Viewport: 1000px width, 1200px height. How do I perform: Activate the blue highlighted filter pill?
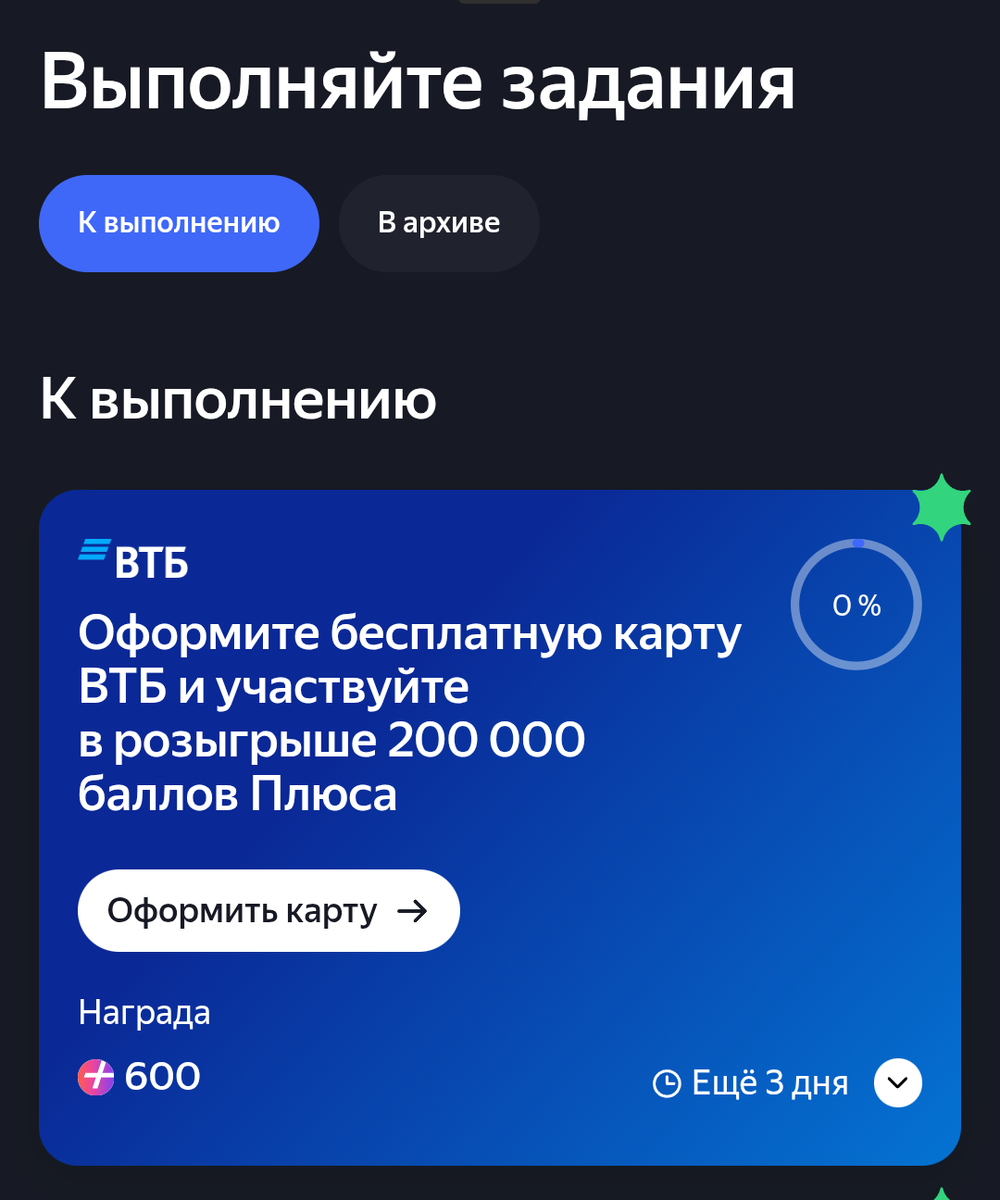pos(179,223)
